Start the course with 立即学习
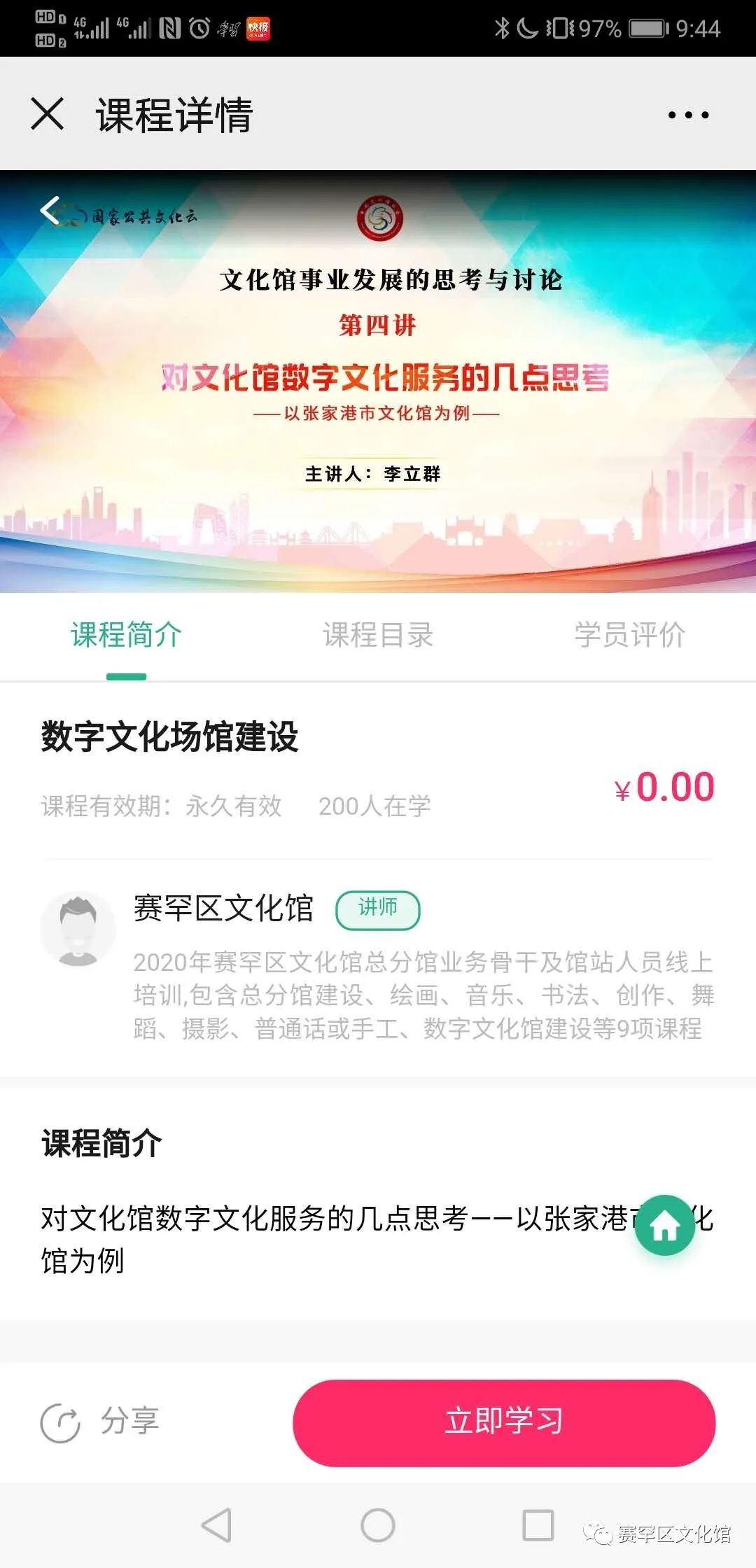This screenshot has height=1568, width=756. click(504, 1422)
